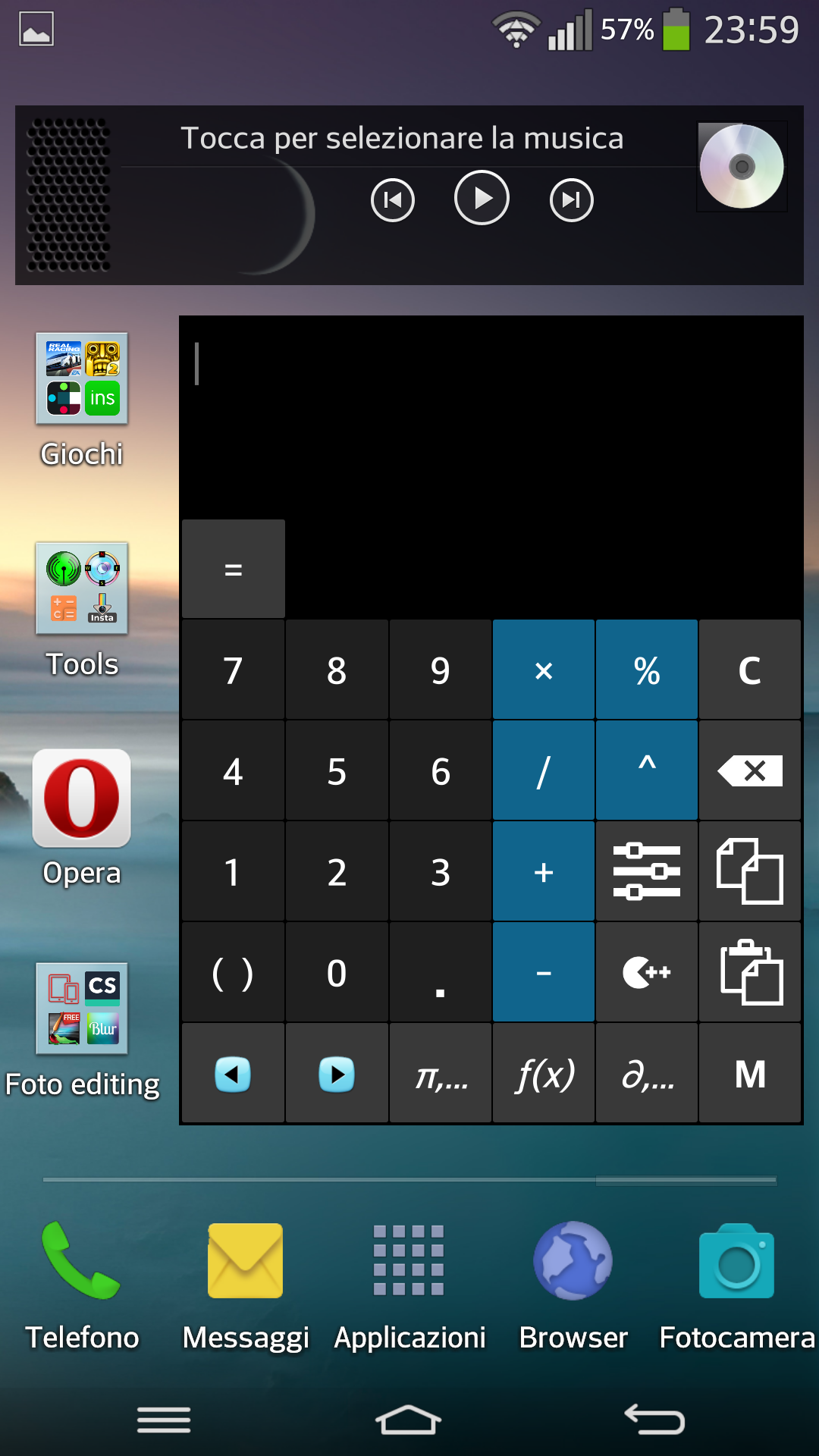819x1456 pixels.
Task: Launch the Fotocamera app
Action: point(737,1287)
